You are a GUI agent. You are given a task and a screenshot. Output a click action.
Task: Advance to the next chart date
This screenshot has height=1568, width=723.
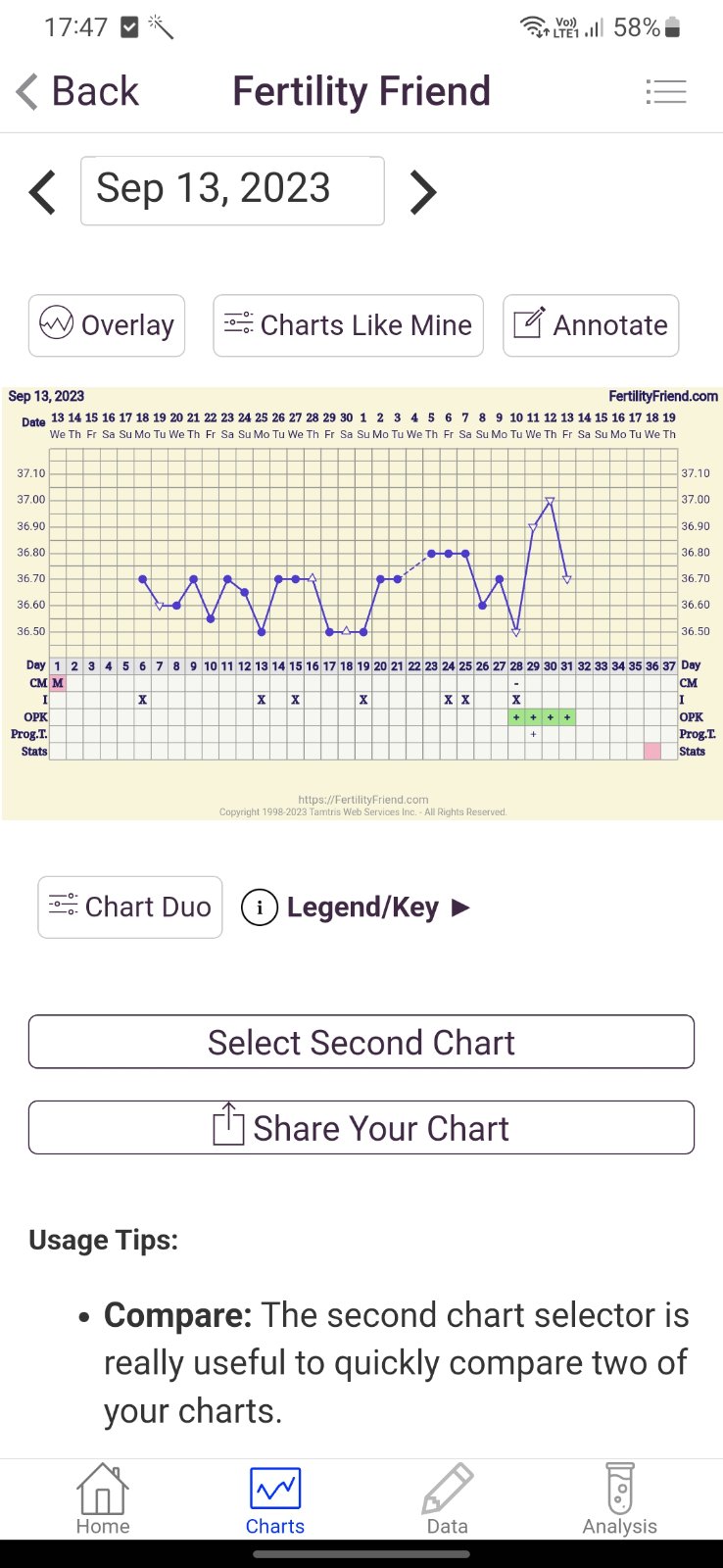point(422,192)
